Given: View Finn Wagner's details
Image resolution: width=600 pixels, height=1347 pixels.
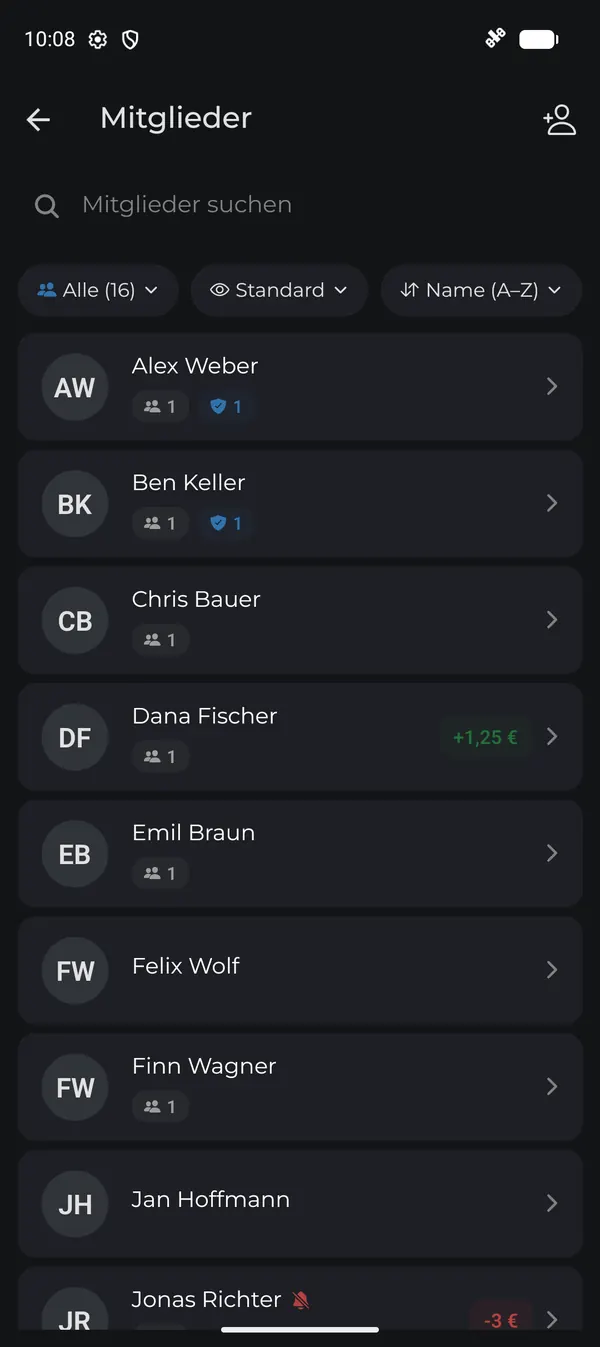Looking at the screenshot, I should pyautogui.click(x=300, y=1087).
